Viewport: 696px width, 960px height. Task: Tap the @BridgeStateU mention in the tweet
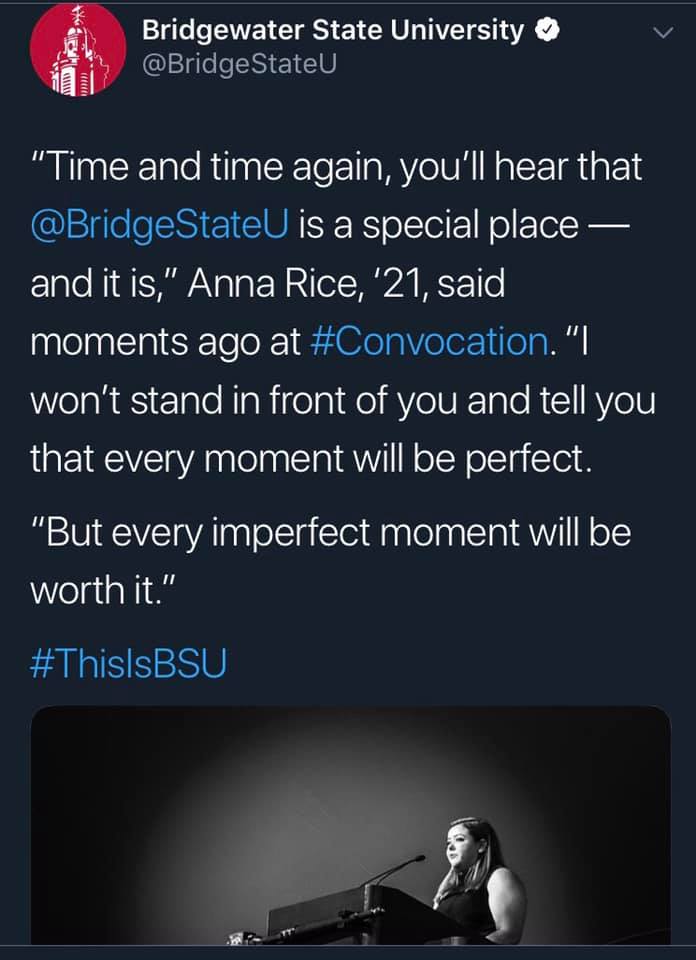(160, 225)
